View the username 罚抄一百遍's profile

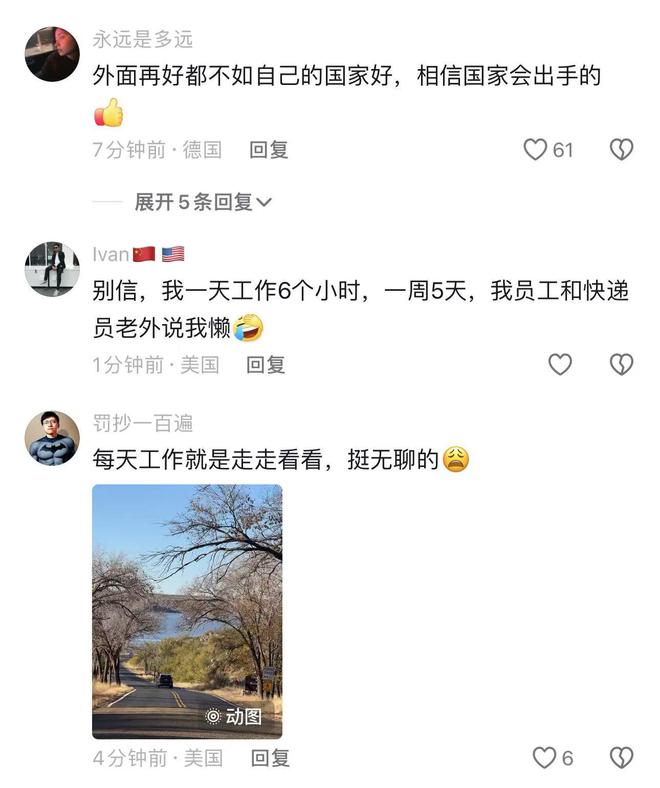coord(142,424)
